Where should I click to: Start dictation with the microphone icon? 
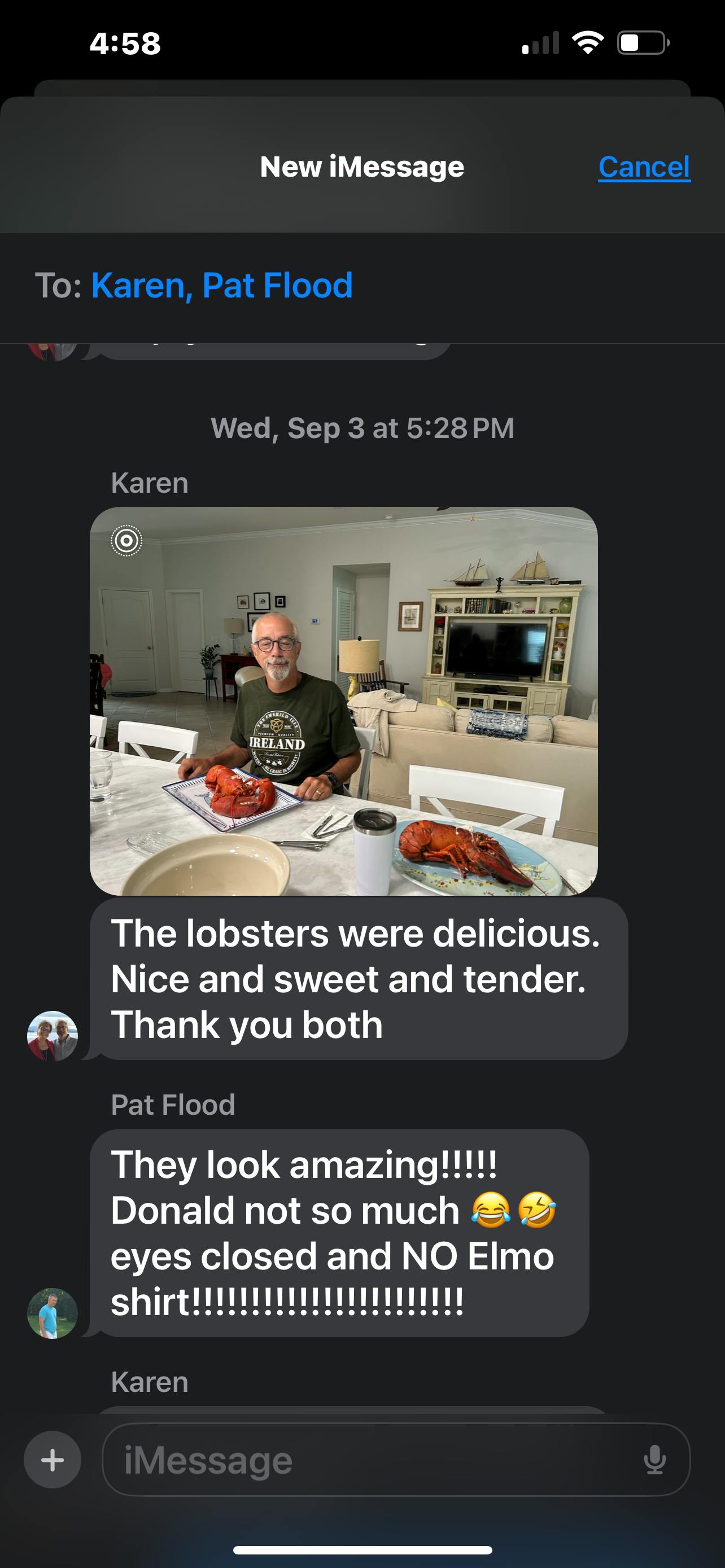pyautogui.click(x=654, y=1460)
